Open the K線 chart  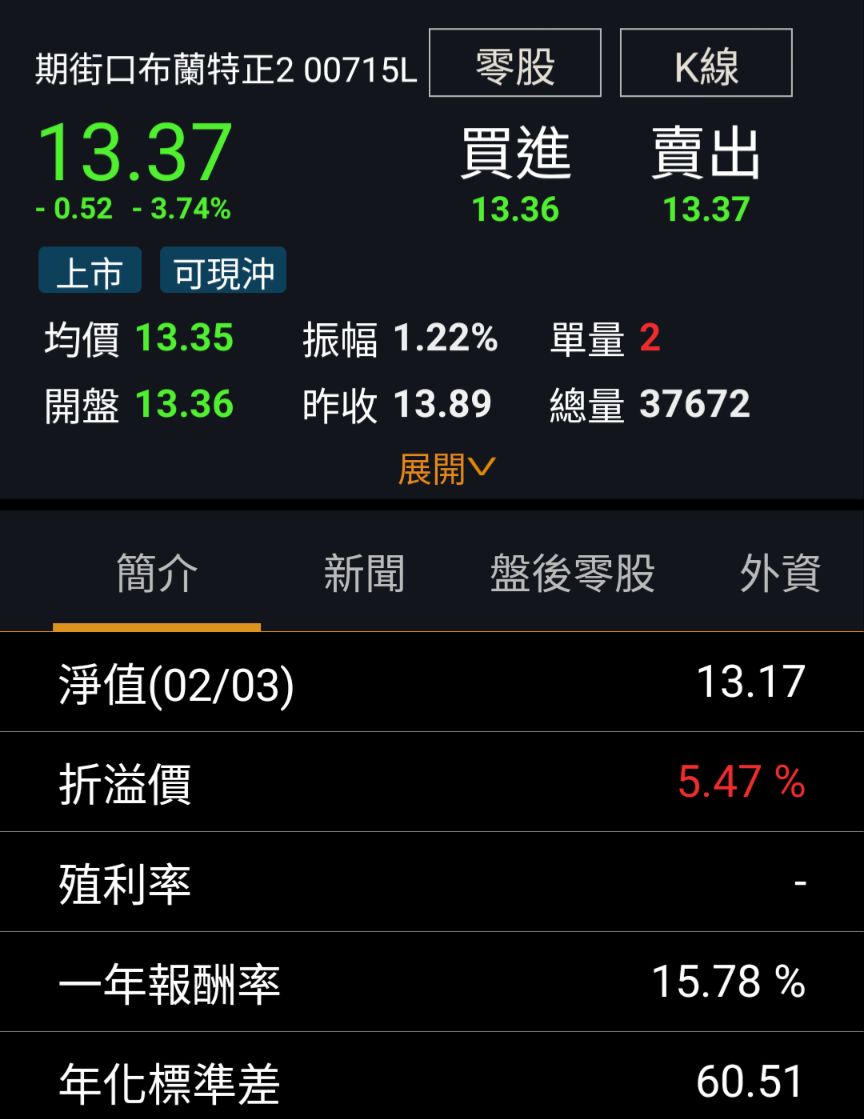click(x=706, y=63)
